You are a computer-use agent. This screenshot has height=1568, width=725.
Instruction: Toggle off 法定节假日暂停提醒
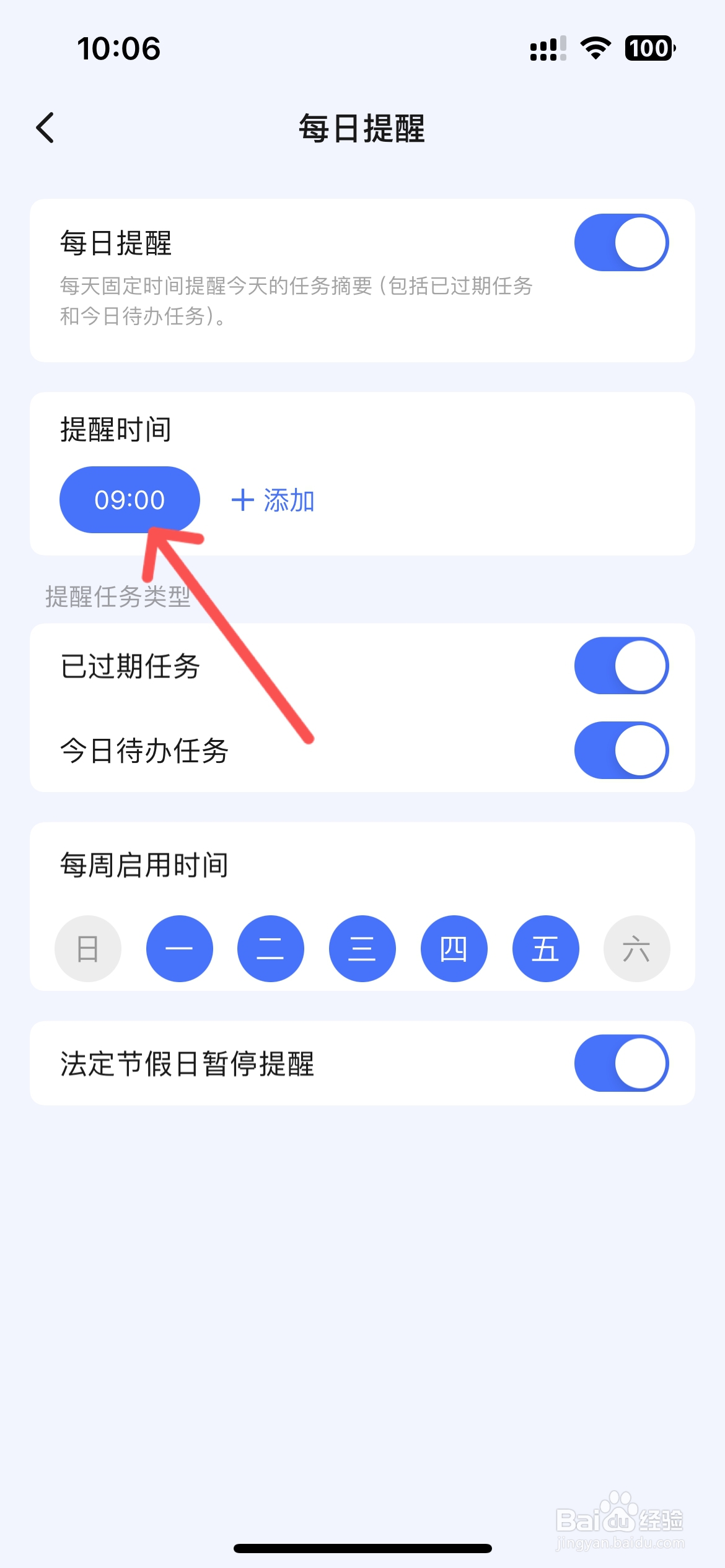tap(620, 1063)
